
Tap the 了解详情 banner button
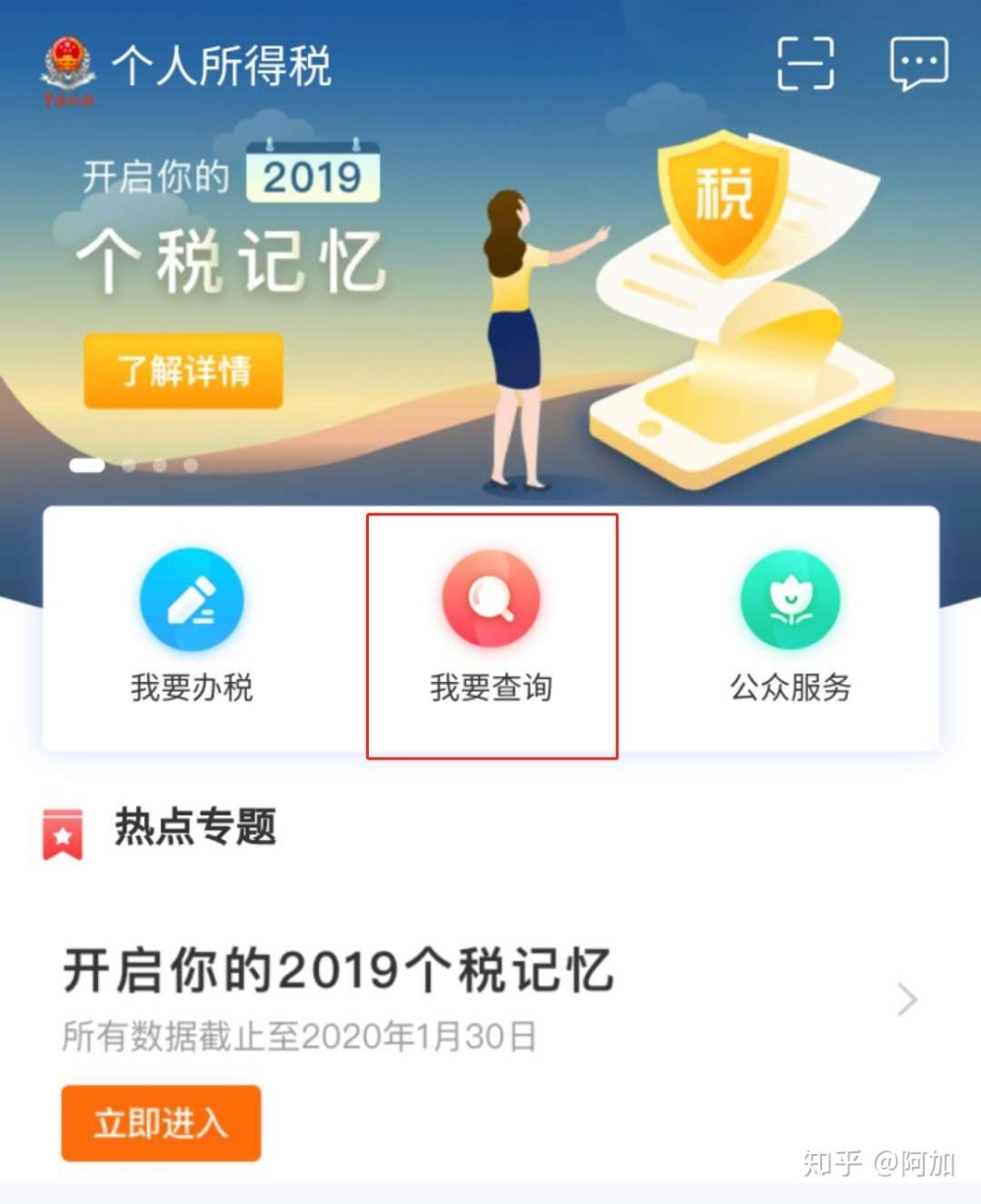[x=183, y=371]
